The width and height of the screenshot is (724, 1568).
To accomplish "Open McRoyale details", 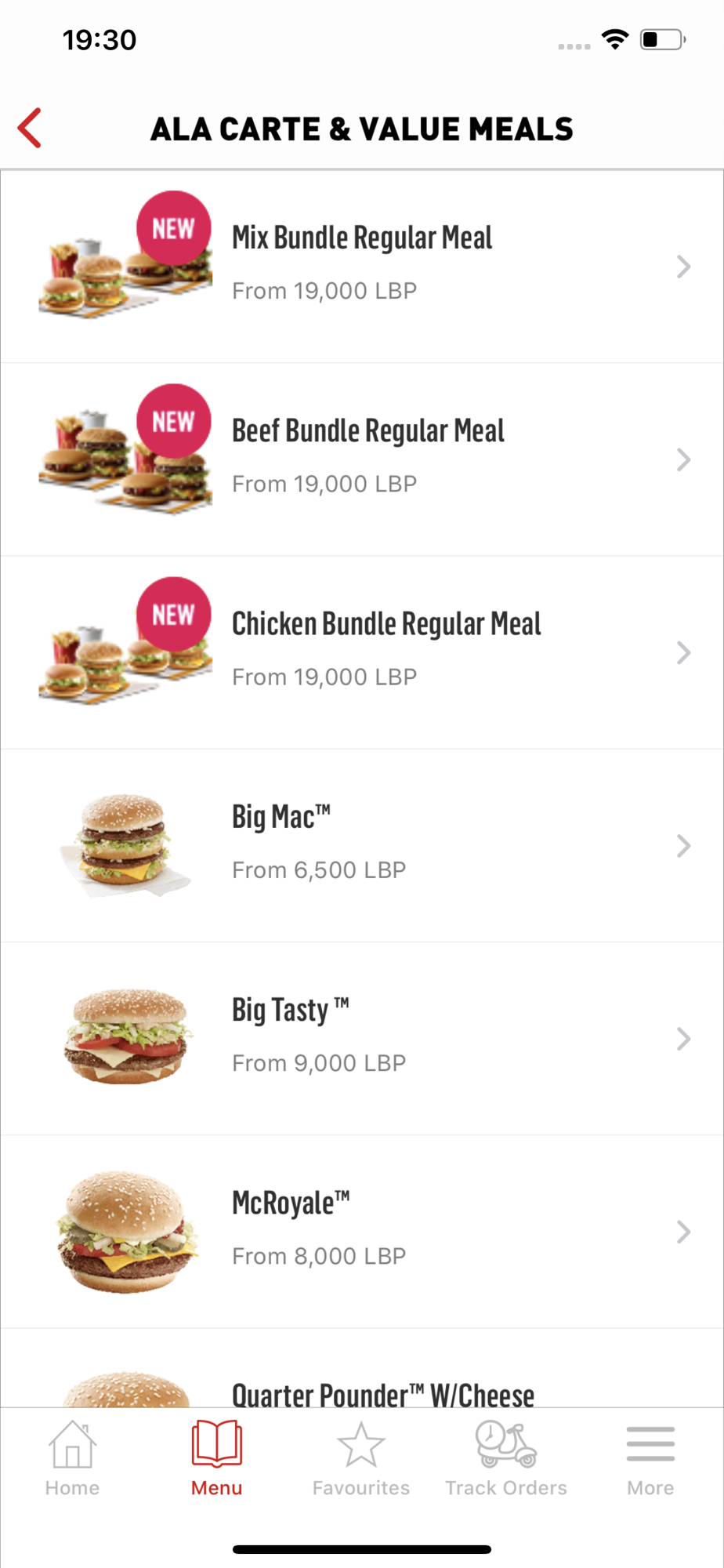I will pyautogui.click(x=361, y=1231).
